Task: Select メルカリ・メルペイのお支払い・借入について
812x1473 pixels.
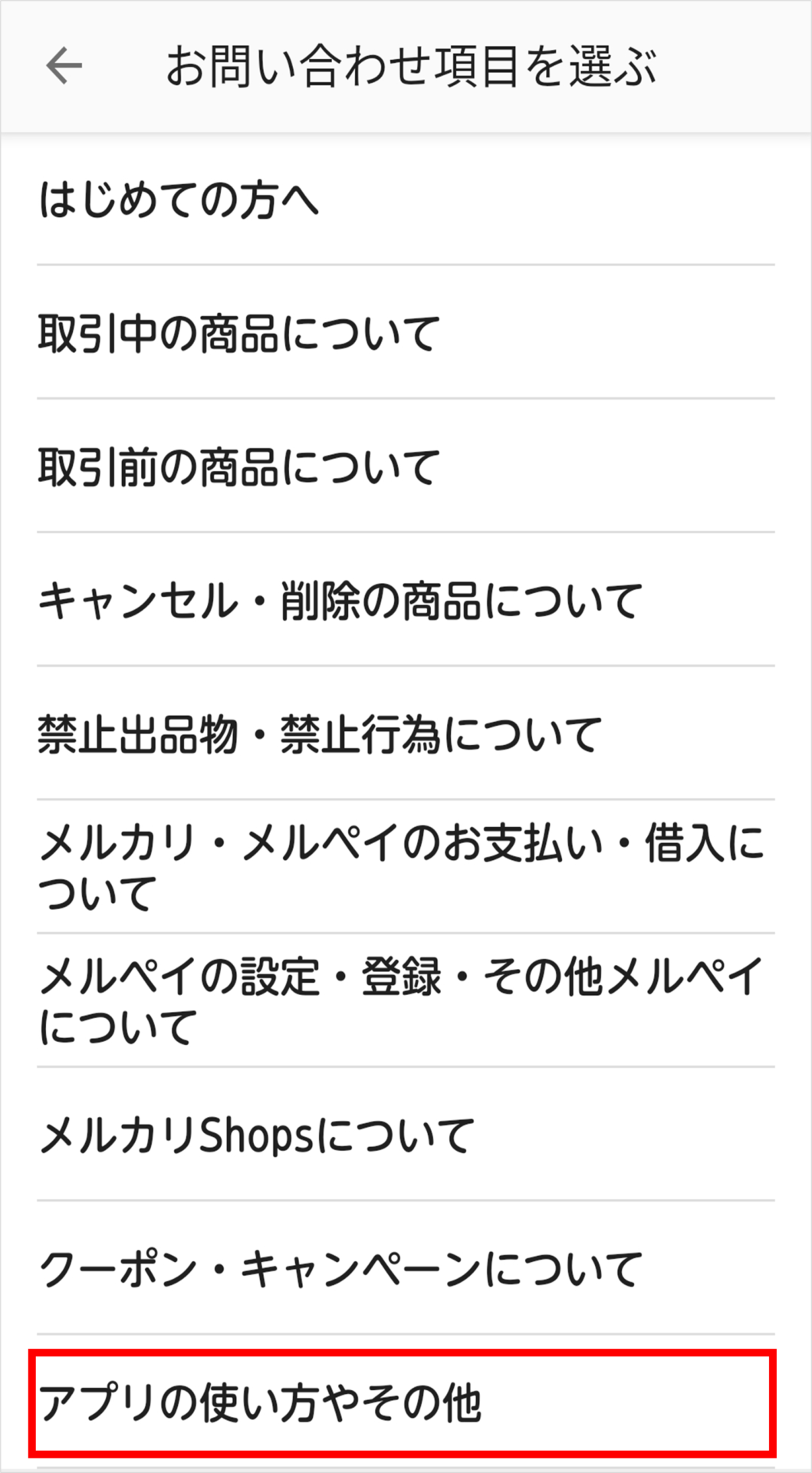Action: point(406,867)
